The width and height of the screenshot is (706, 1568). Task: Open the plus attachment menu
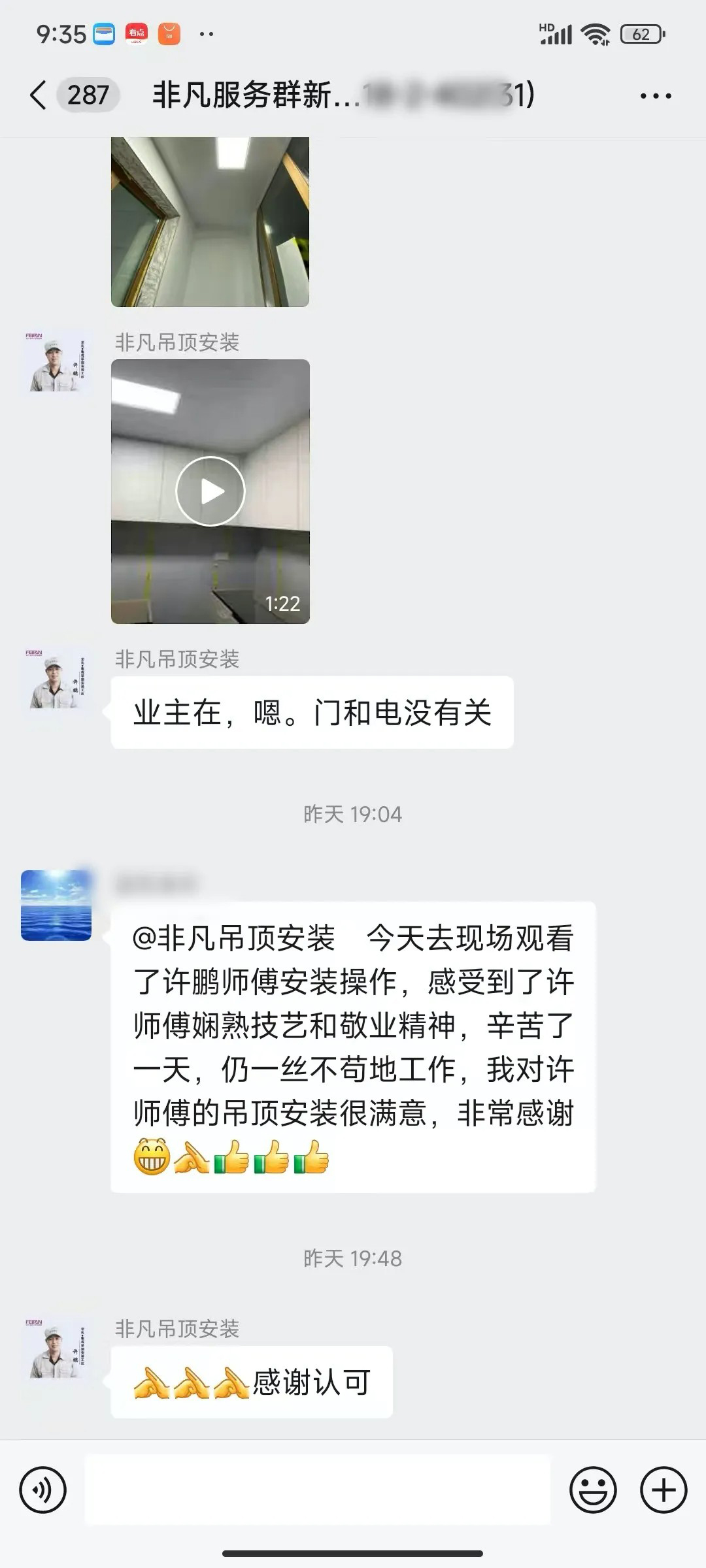pyautogui.click(x=664, y=1490)
